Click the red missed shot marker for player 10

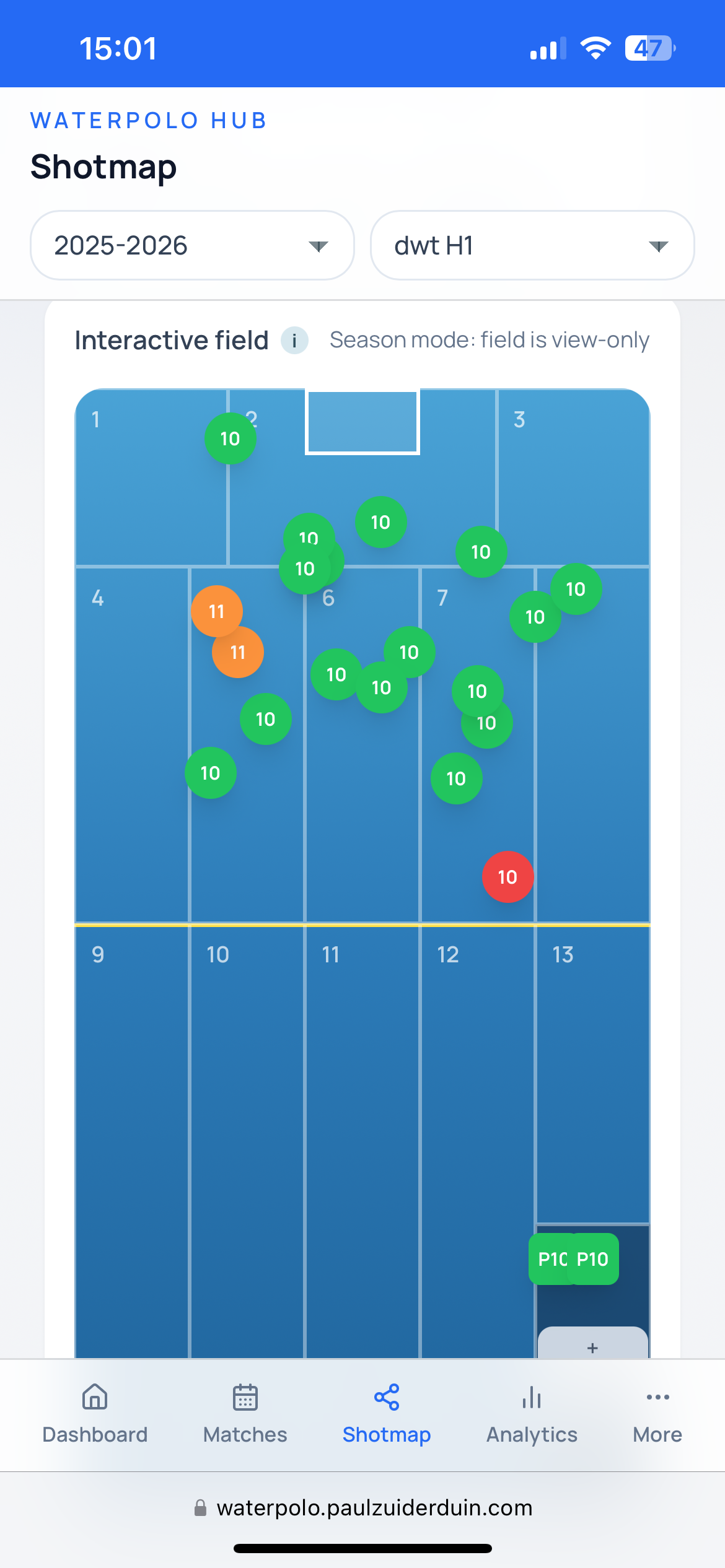[x=507, y=877]
